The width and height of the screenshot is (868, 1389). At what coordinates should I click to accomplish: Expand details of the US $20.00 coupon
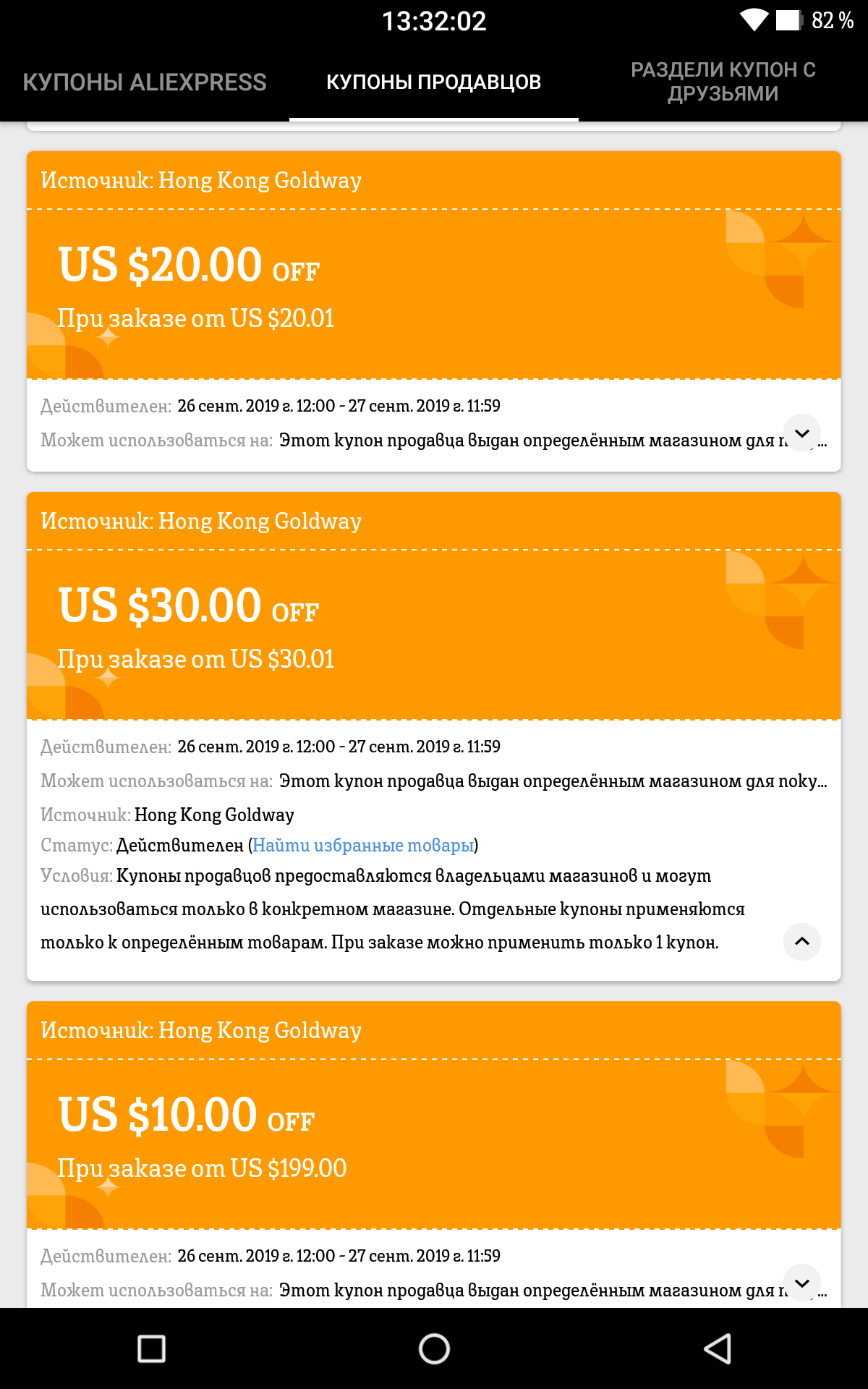tap(802, 433)
